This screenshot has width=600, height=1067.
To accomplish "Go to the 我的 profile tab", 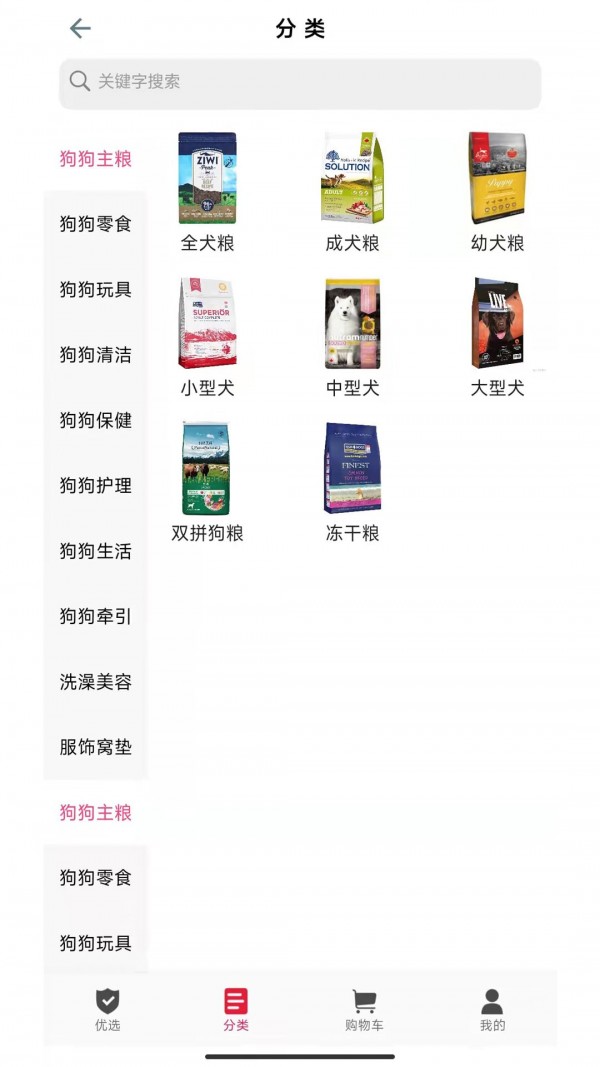I will (x=492, y=1009).
